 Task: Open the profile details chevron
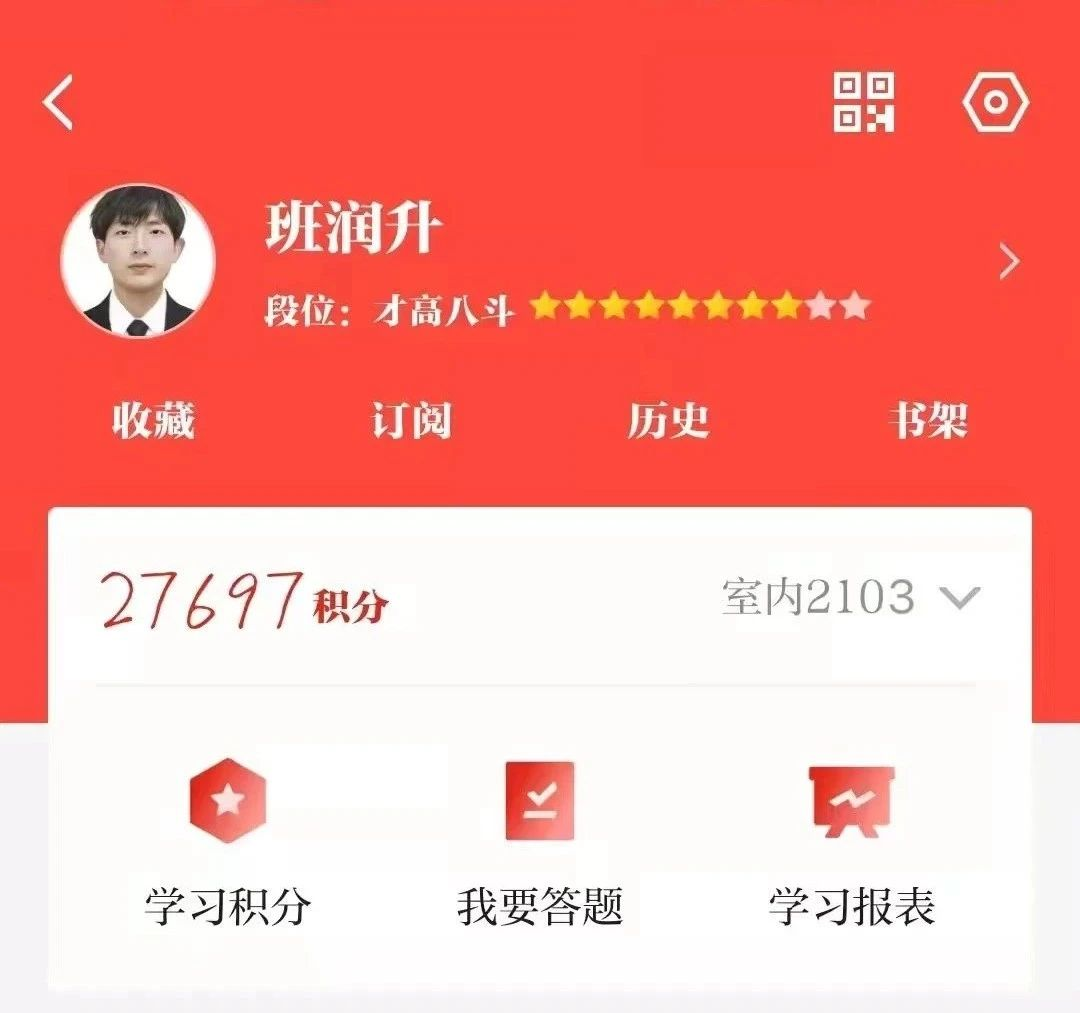point(1009,262)
